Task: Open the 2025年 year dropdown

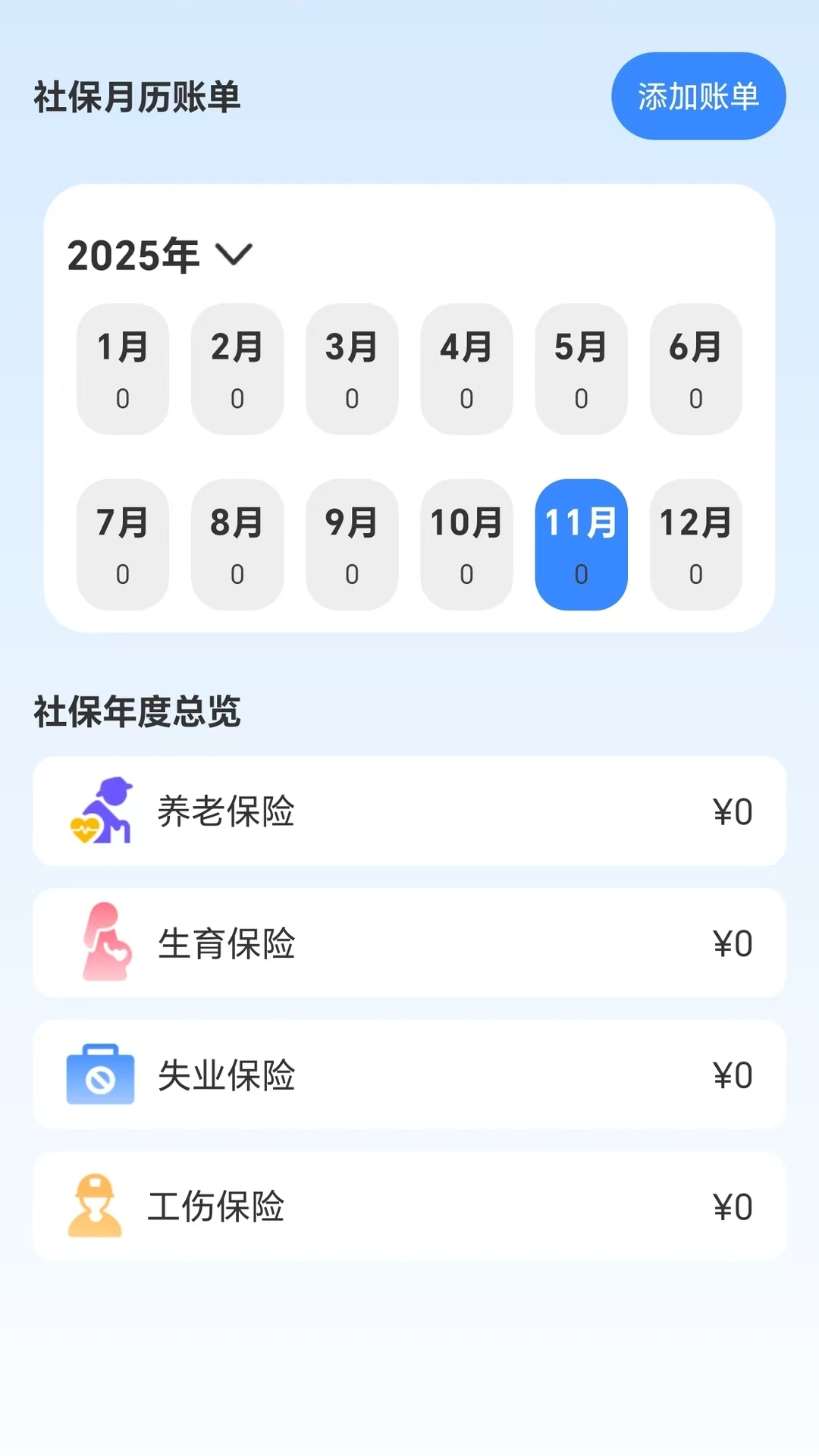Action: (x=133, y=254)
